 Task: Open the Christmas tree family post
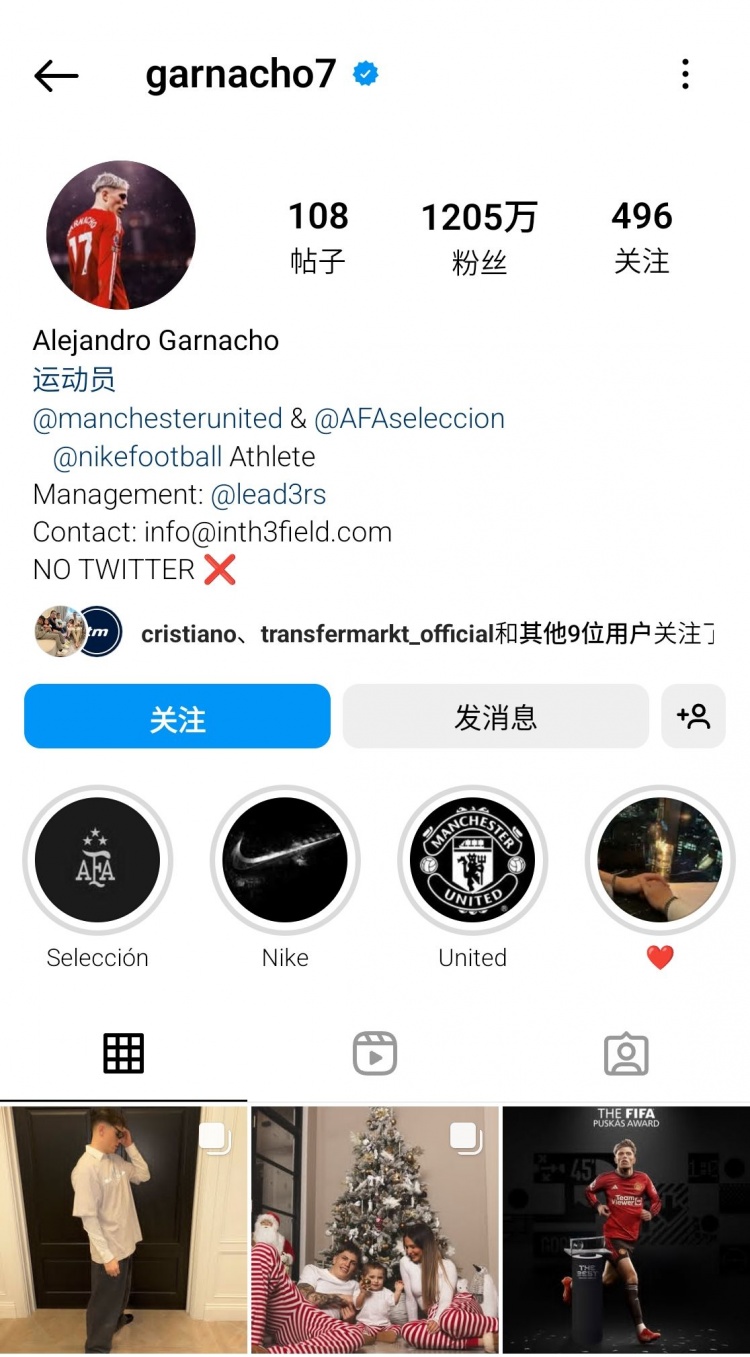(x=375, y=1230)
